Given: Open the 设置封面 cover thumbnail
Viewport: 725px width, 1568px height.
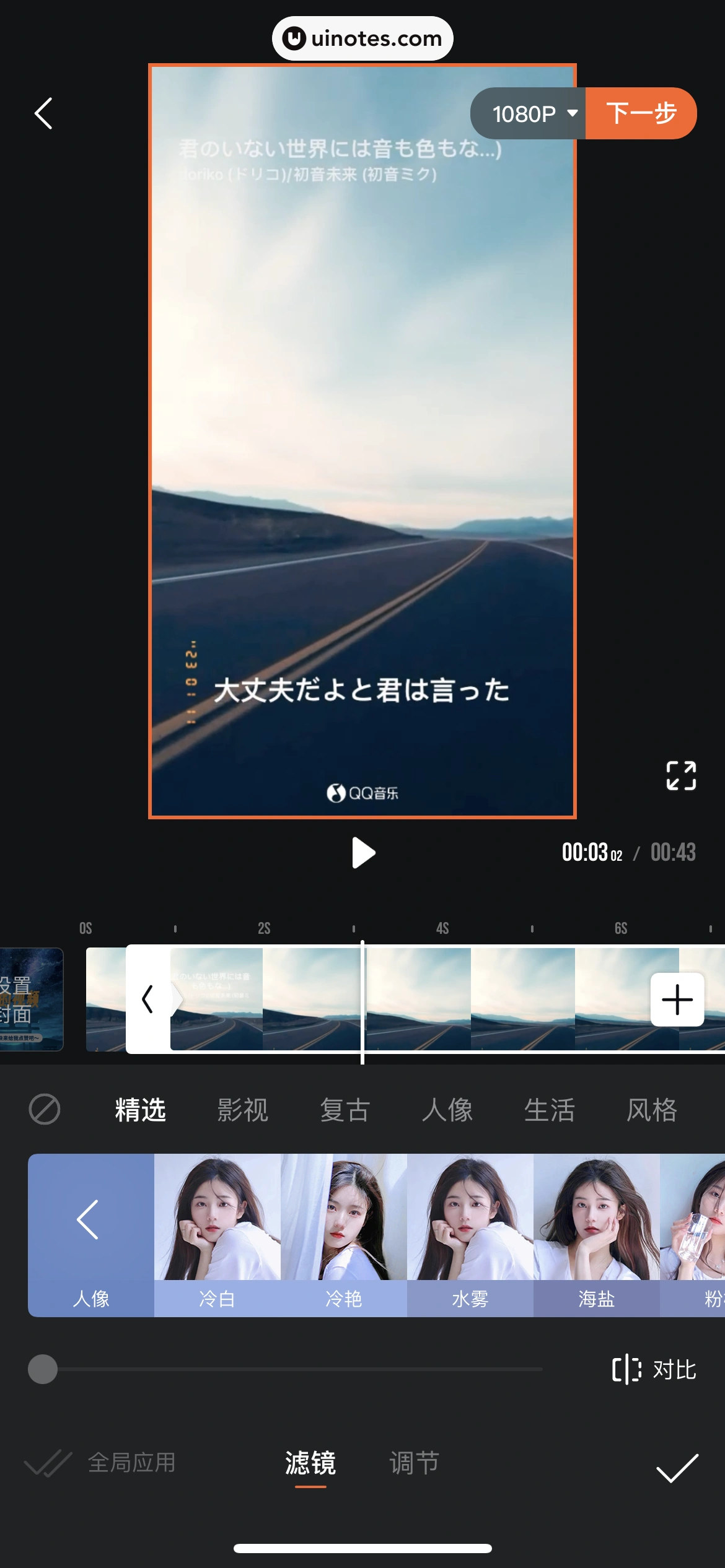Looking at the screenshot, I should pyautogui.click(x=31, y=1000).
